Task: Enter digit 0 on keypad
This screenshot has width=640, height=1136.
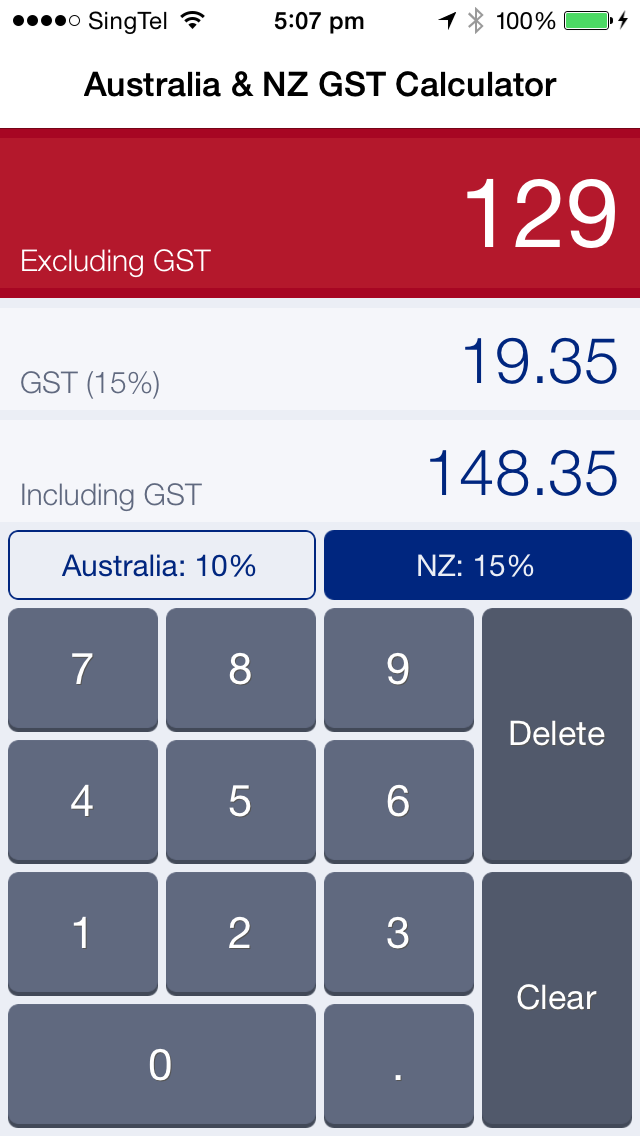Action: click(x=162, y=1065)
